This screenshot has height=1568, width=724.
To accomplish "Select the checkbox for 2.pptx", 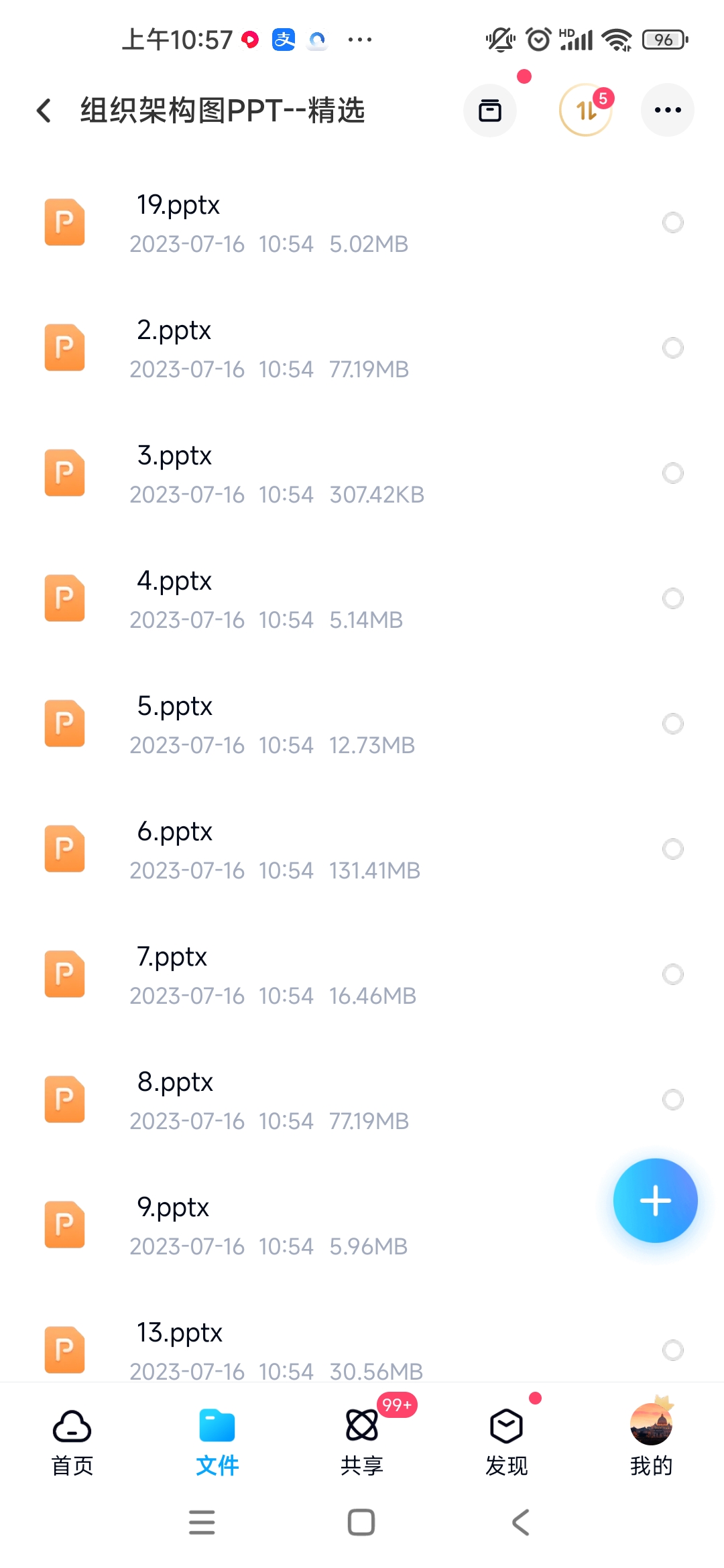I will [x=673, y=348].
